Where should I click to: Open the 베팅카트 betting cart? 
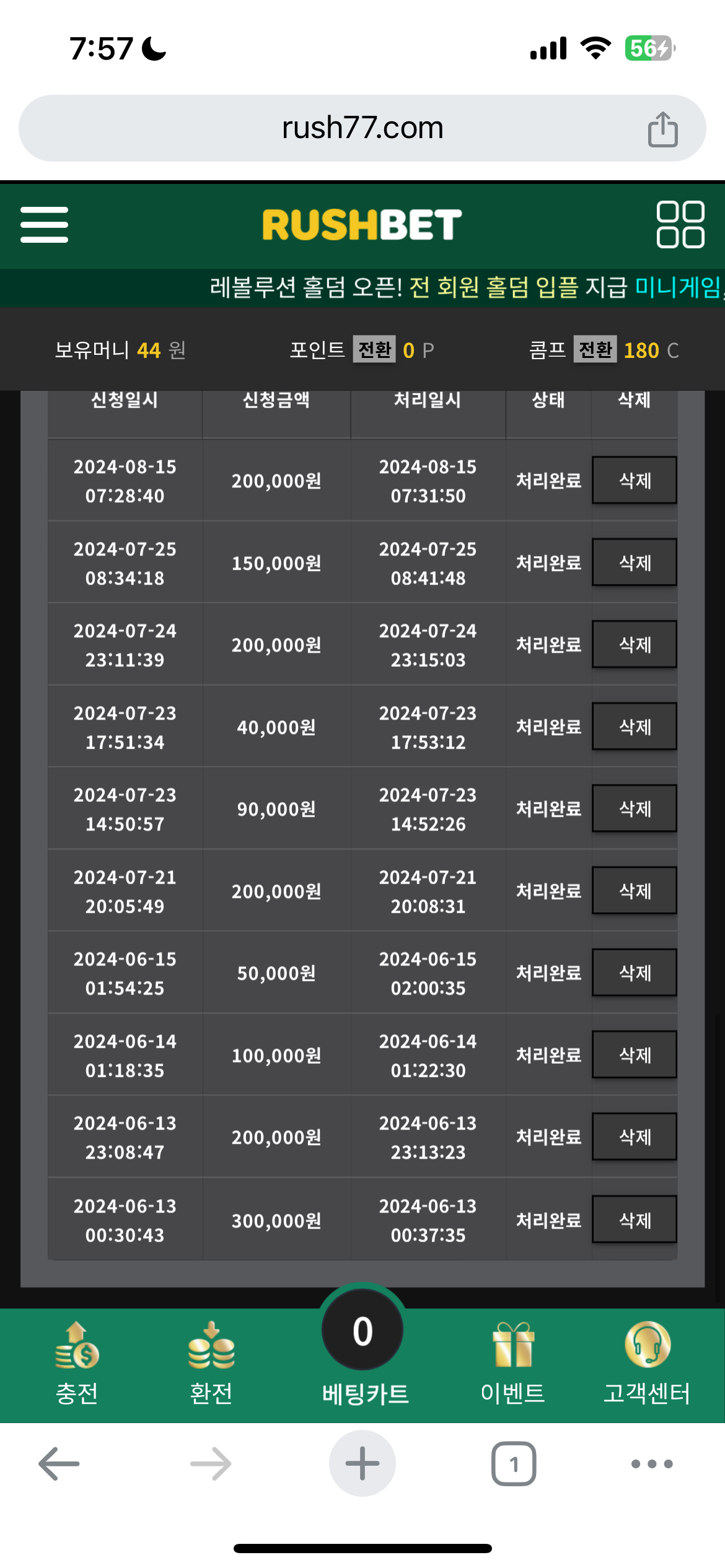pyautogui.click(x=363, y=1349)
